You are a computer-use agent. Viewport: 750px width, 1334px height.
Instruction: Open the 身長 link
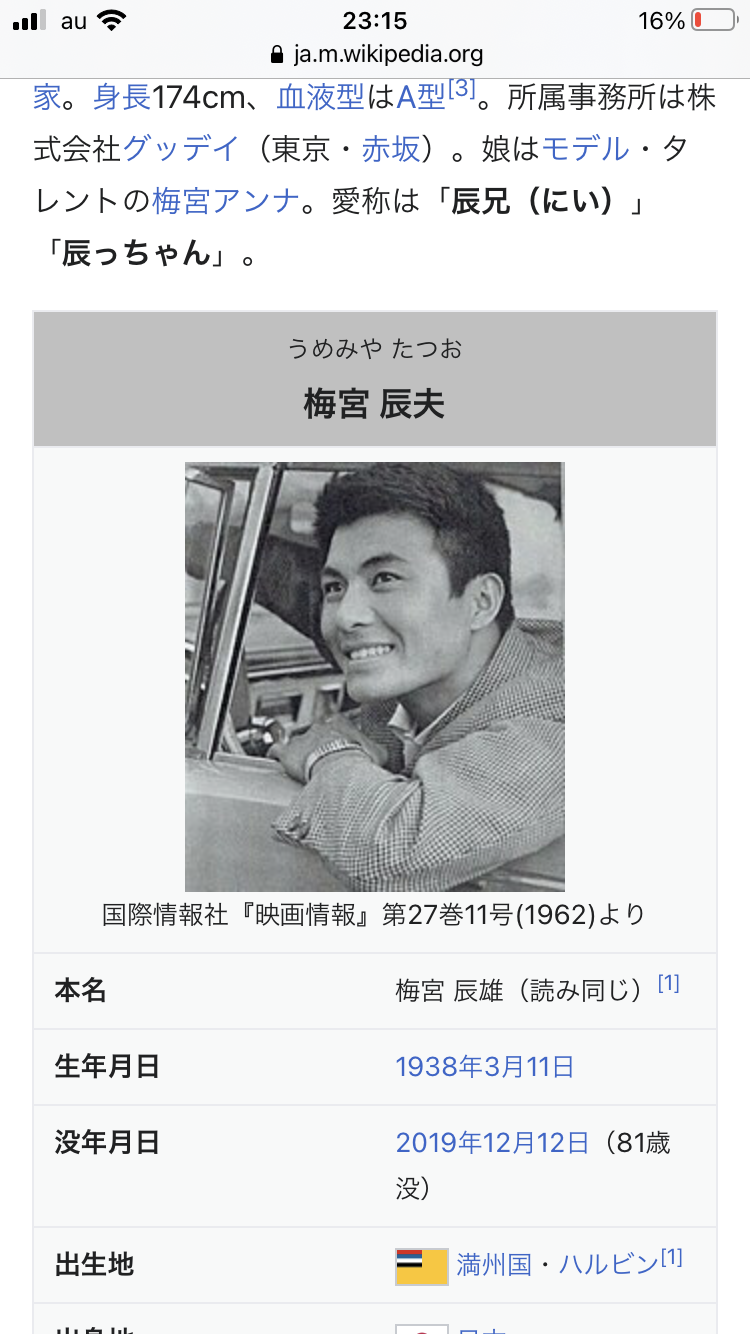coord(121,98)
